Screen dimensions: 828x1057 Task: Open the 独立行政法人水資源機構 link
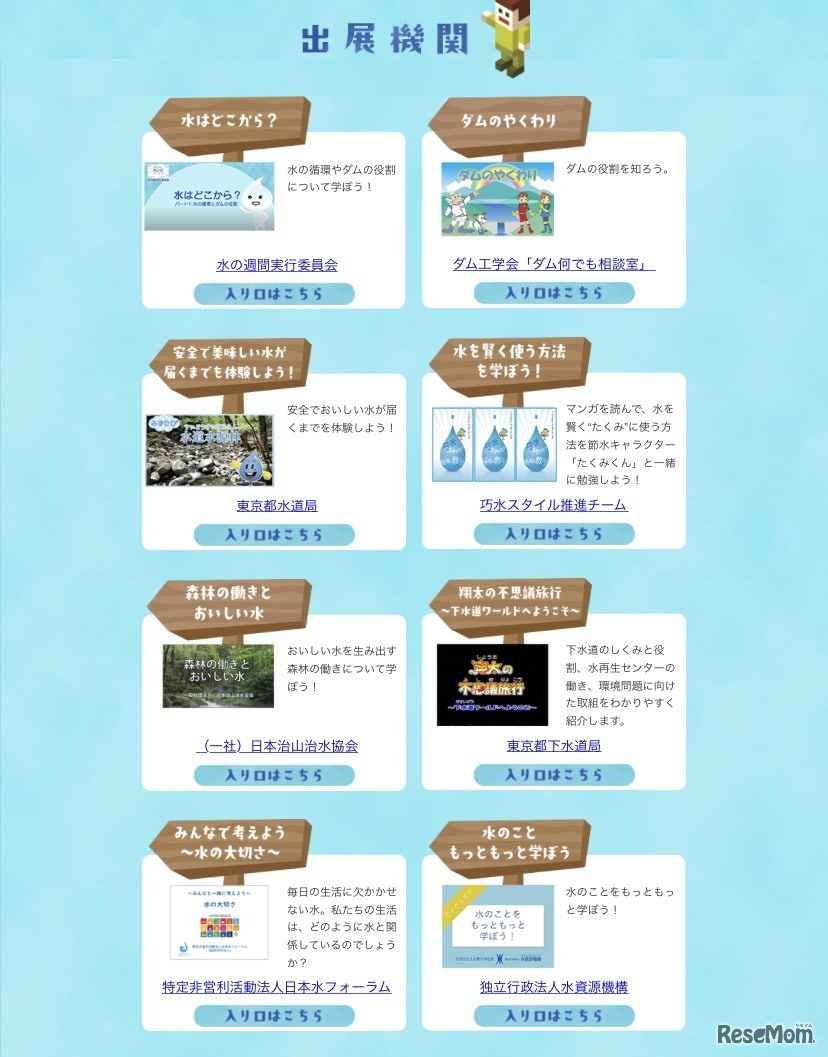pyautogui.click(x=554, y=987)
